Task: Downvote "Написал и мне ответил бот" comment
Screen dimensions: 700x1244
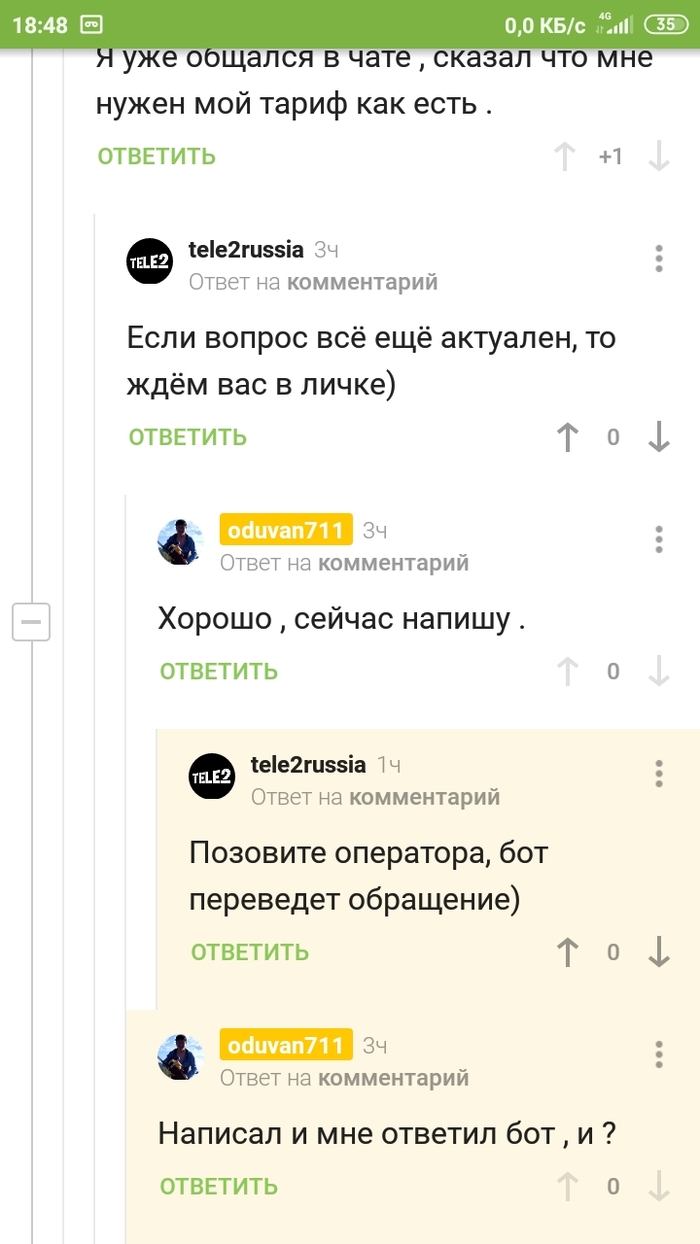Action: (x=659, y=1187)
